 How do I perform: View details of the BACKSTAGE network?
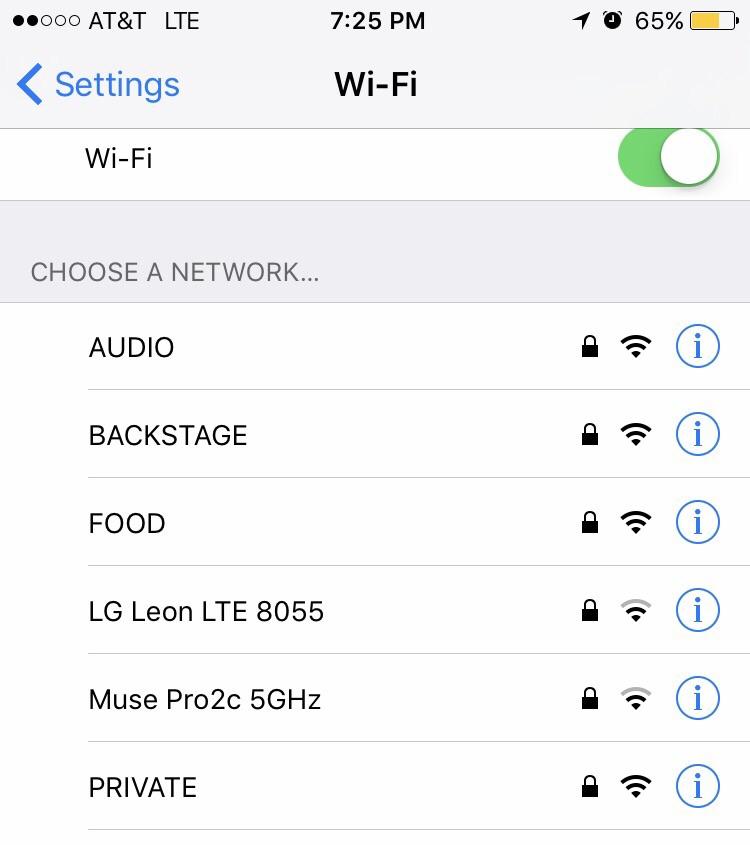697,435
